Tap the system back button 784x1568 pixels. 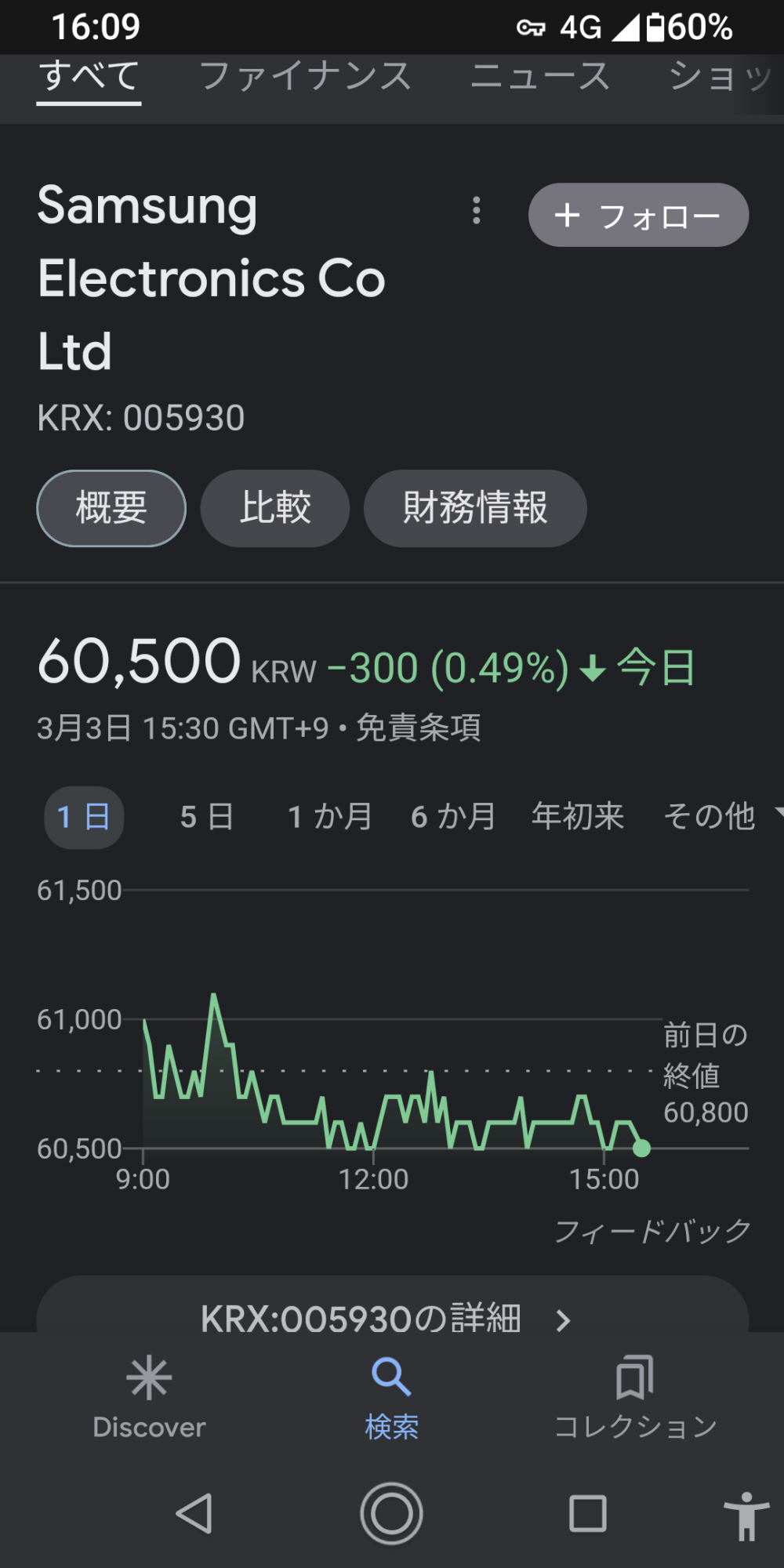pyautogui.click(x=194, y=1513)
